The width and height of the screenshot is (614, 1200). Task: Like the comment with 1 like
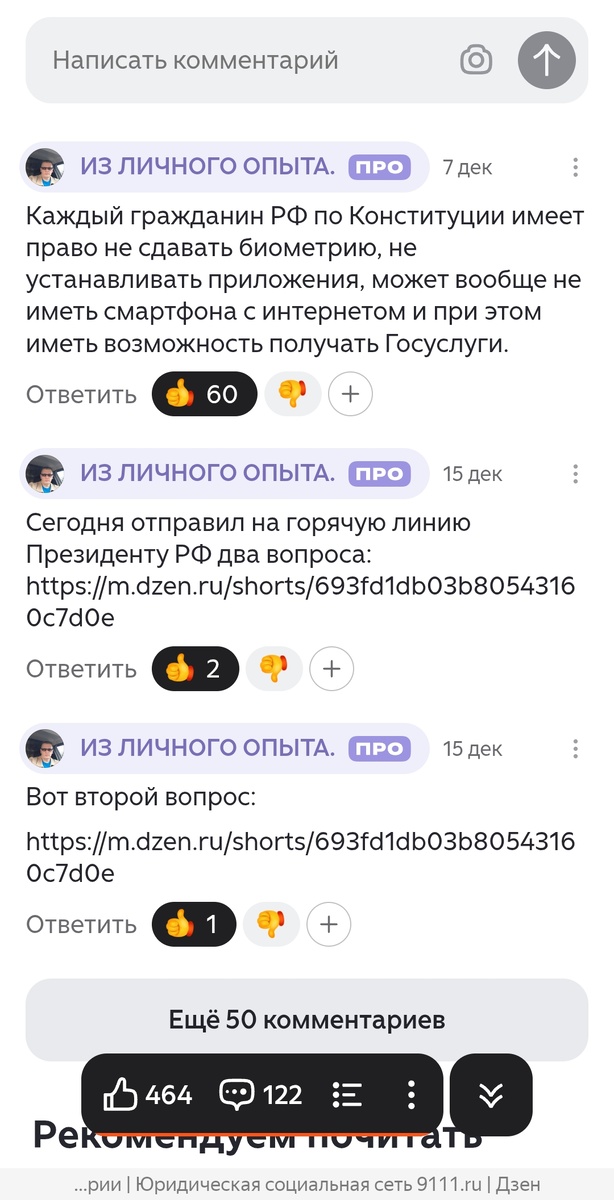pos(193,924)
